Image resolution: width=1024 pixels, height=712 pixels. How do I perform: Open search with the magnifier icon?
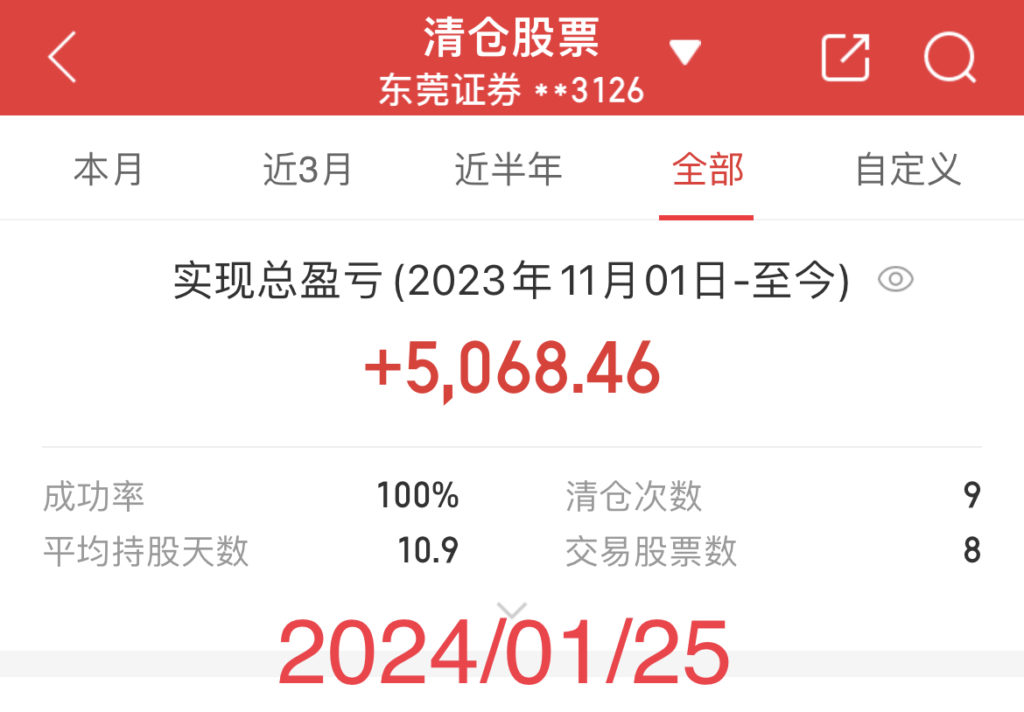pyautogui.click(x=949, y=57)
